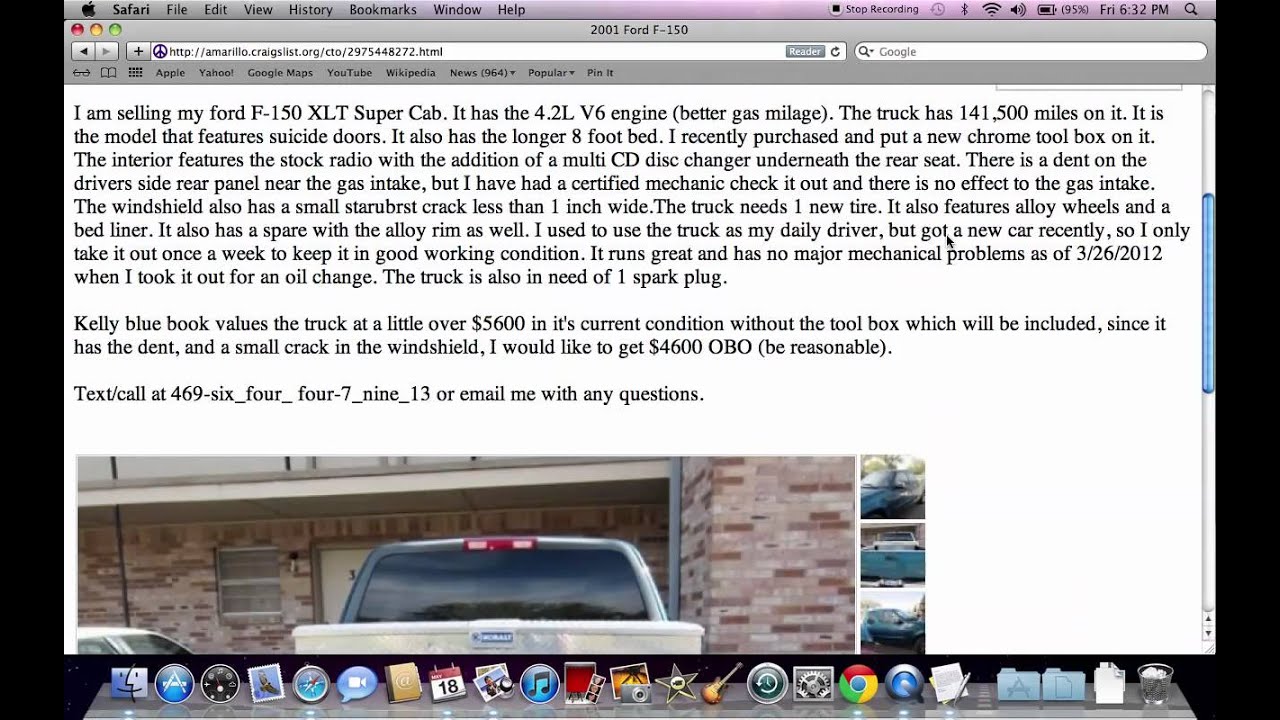
Task: Open the YouTube bookmark
Action: pyautogui.click(x=349, y=73)
